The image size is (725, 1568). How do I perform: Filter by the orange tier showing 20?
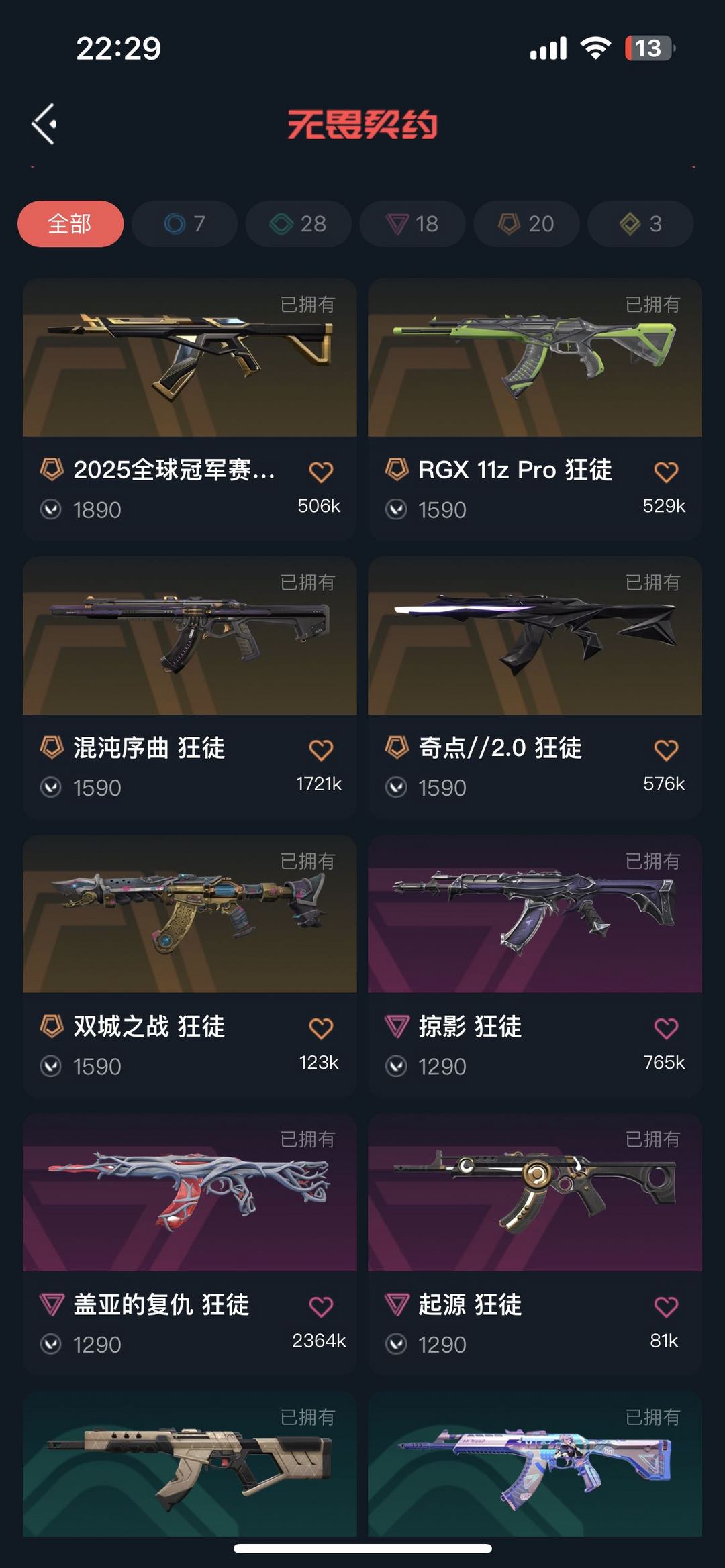click(526, 224)
